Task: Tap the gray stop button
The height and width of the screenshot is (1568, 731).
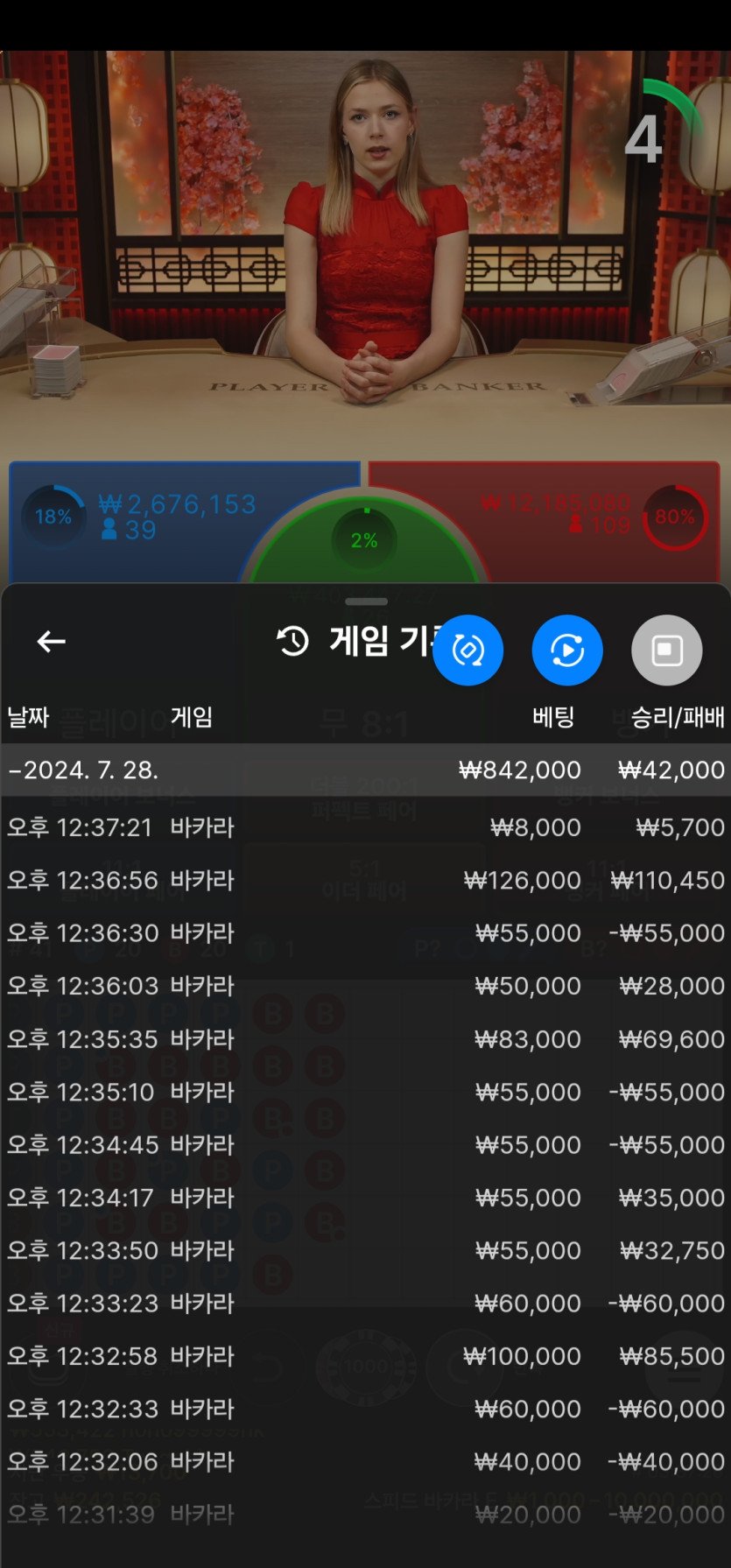Action: point(666,650)
